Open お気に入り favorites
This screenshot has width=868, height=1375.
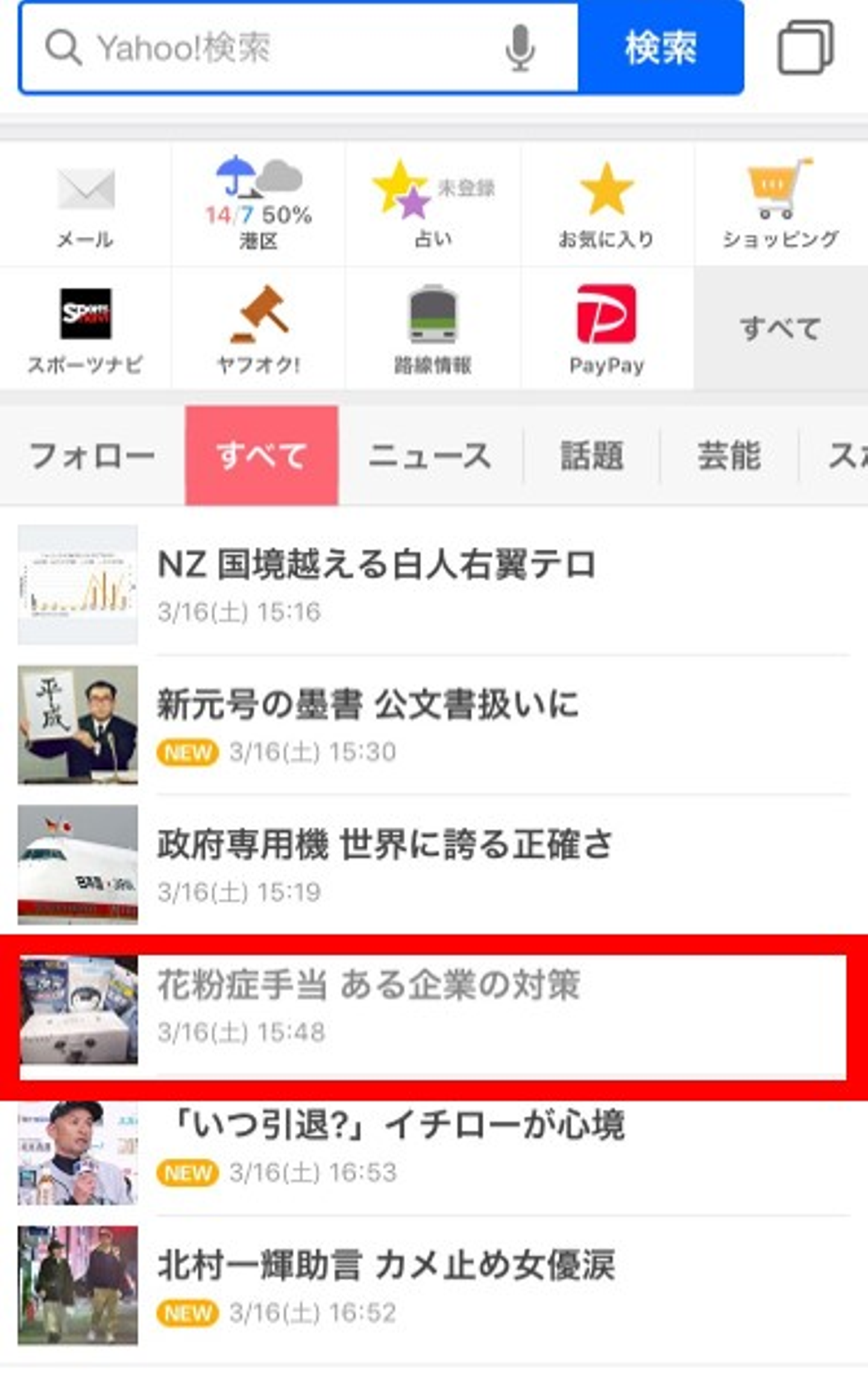606,205
